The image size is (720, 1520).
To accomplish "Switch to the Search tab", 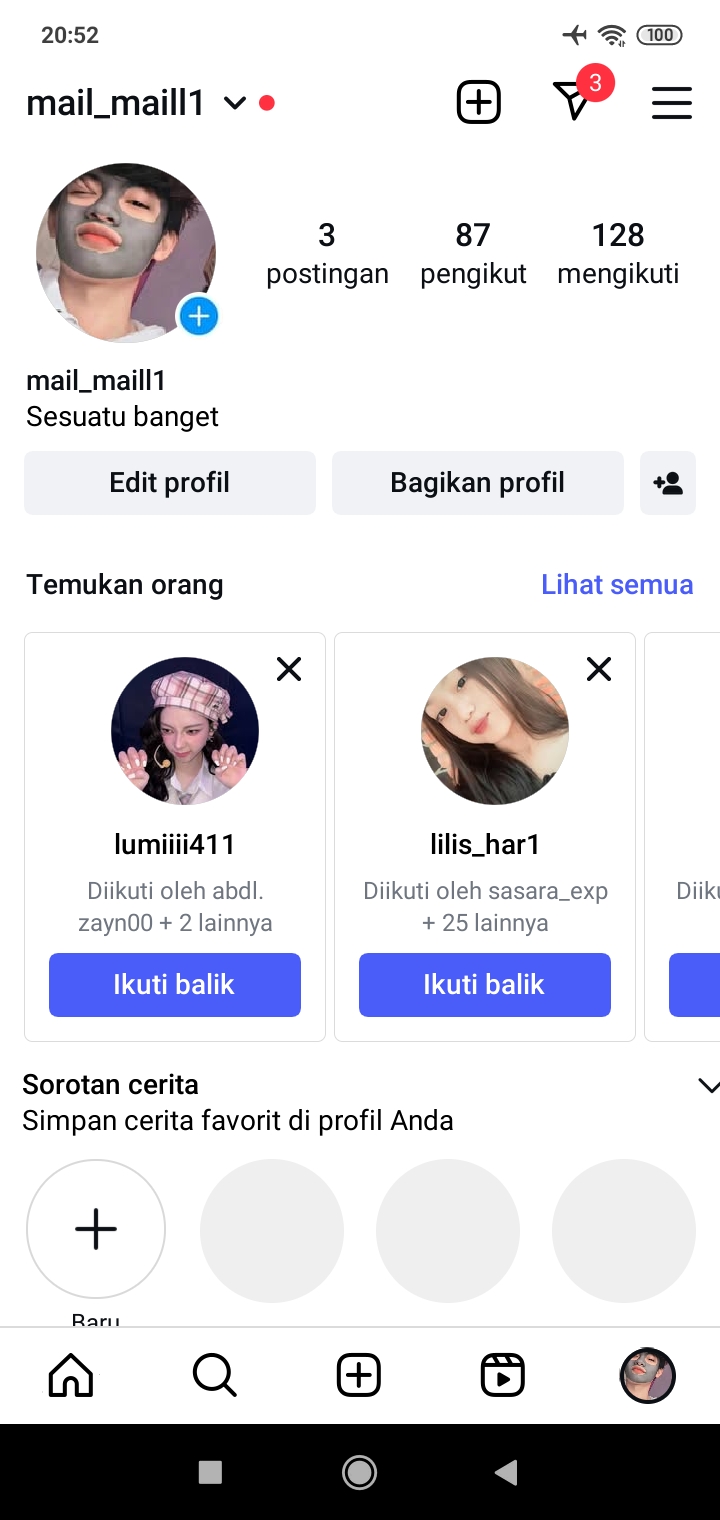I will [214, 1376].
